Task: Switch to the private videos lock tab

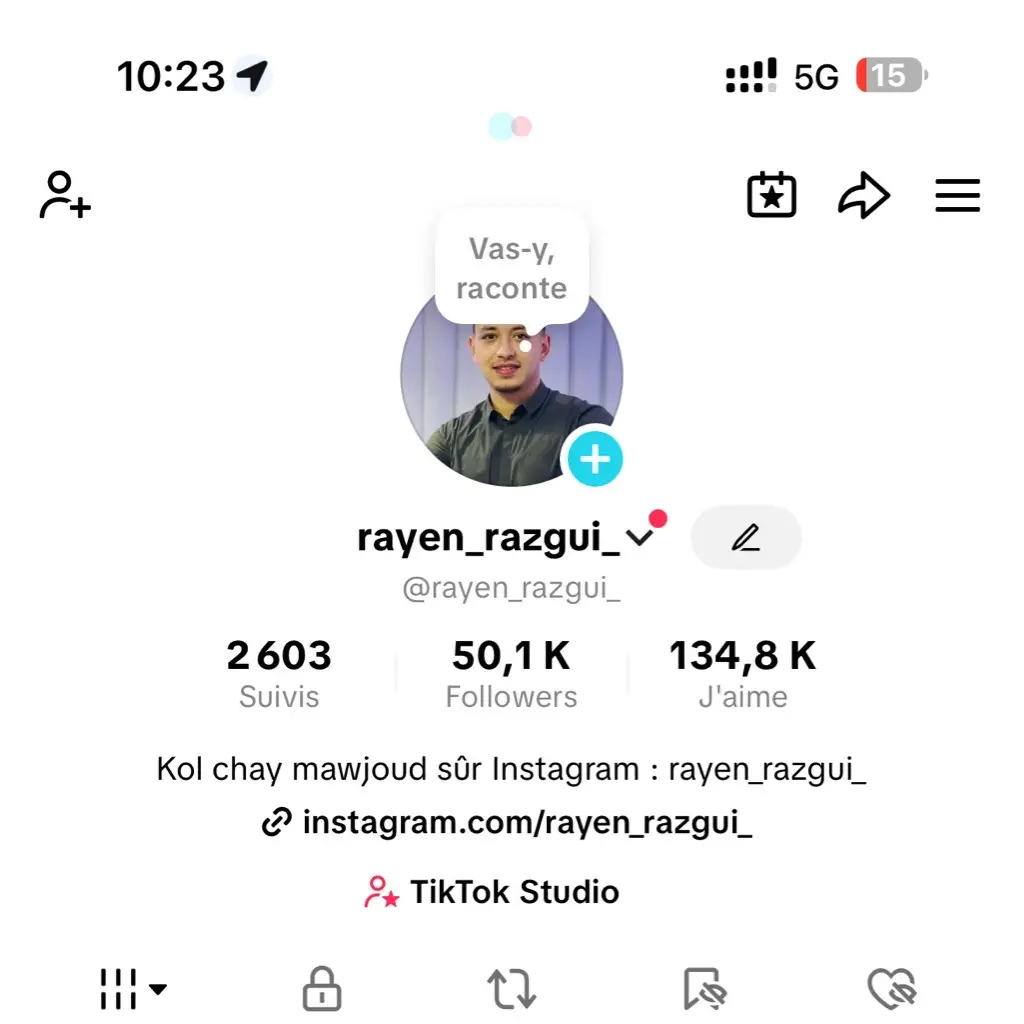Action: [321, 989]
